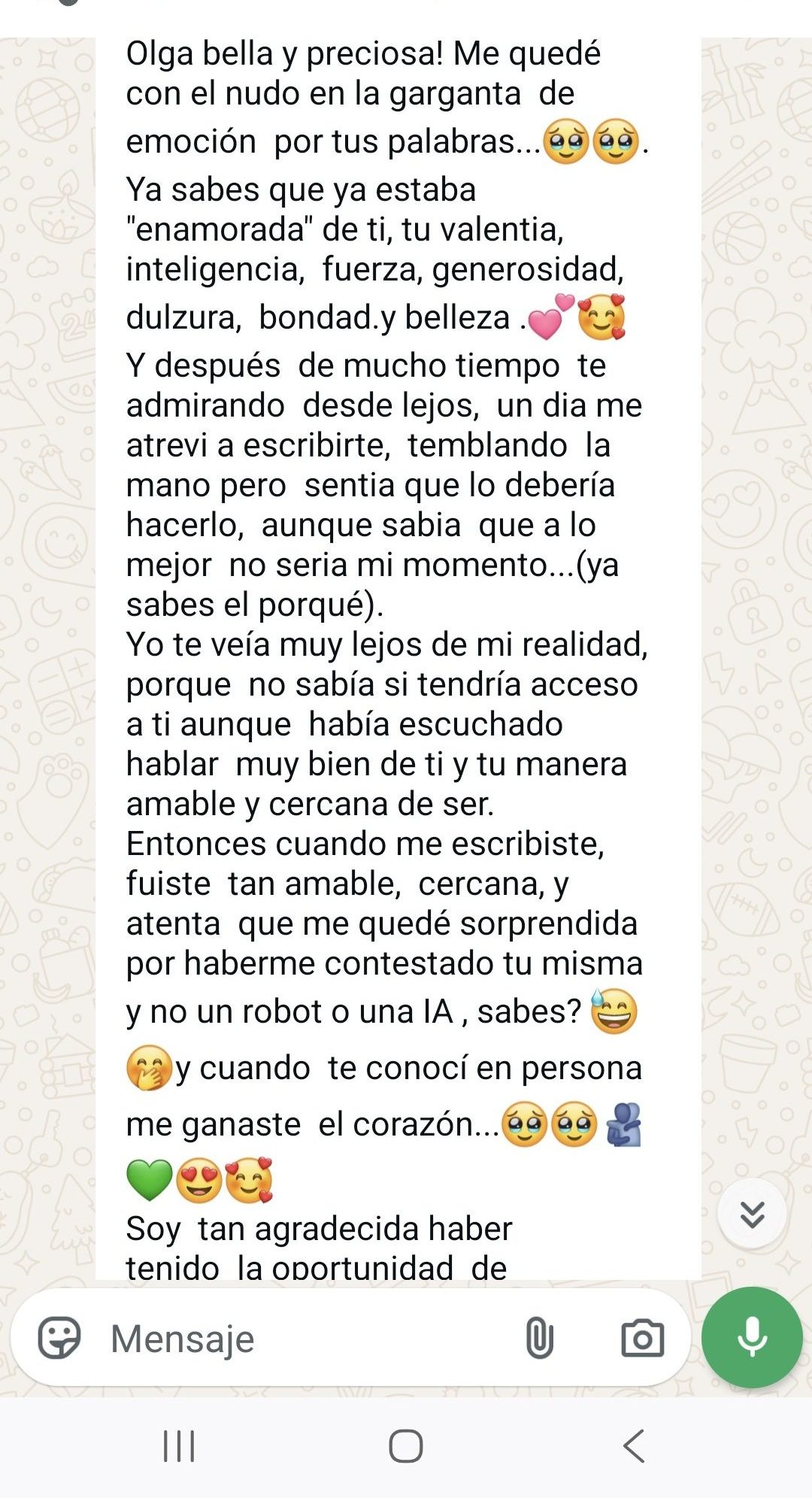Open the emoji and sticker picker
This screenshot has height=1498, width=812.
(x=59, y=1338)
